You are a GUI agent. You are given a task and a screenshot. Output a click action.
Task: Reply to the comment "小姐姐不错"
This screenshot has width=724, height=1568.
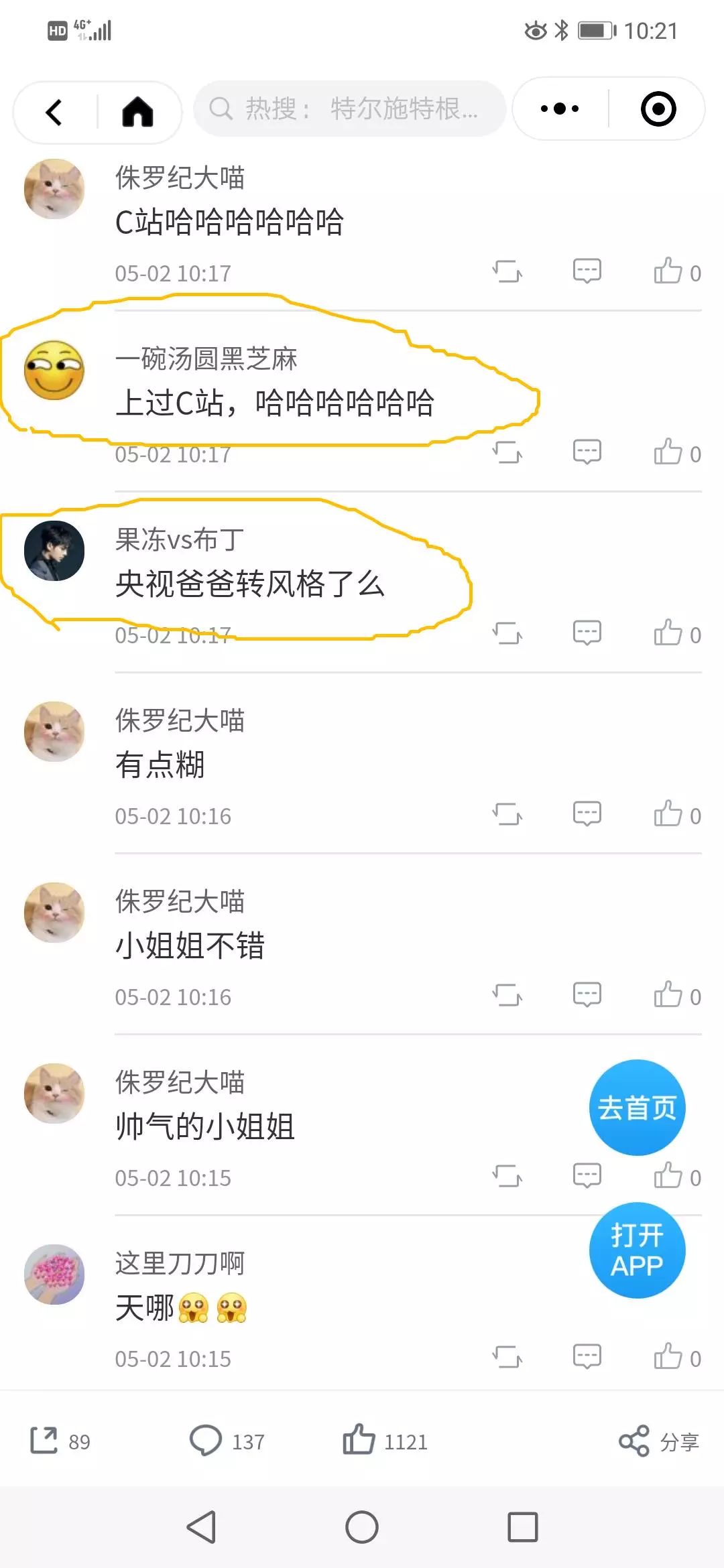587,995
